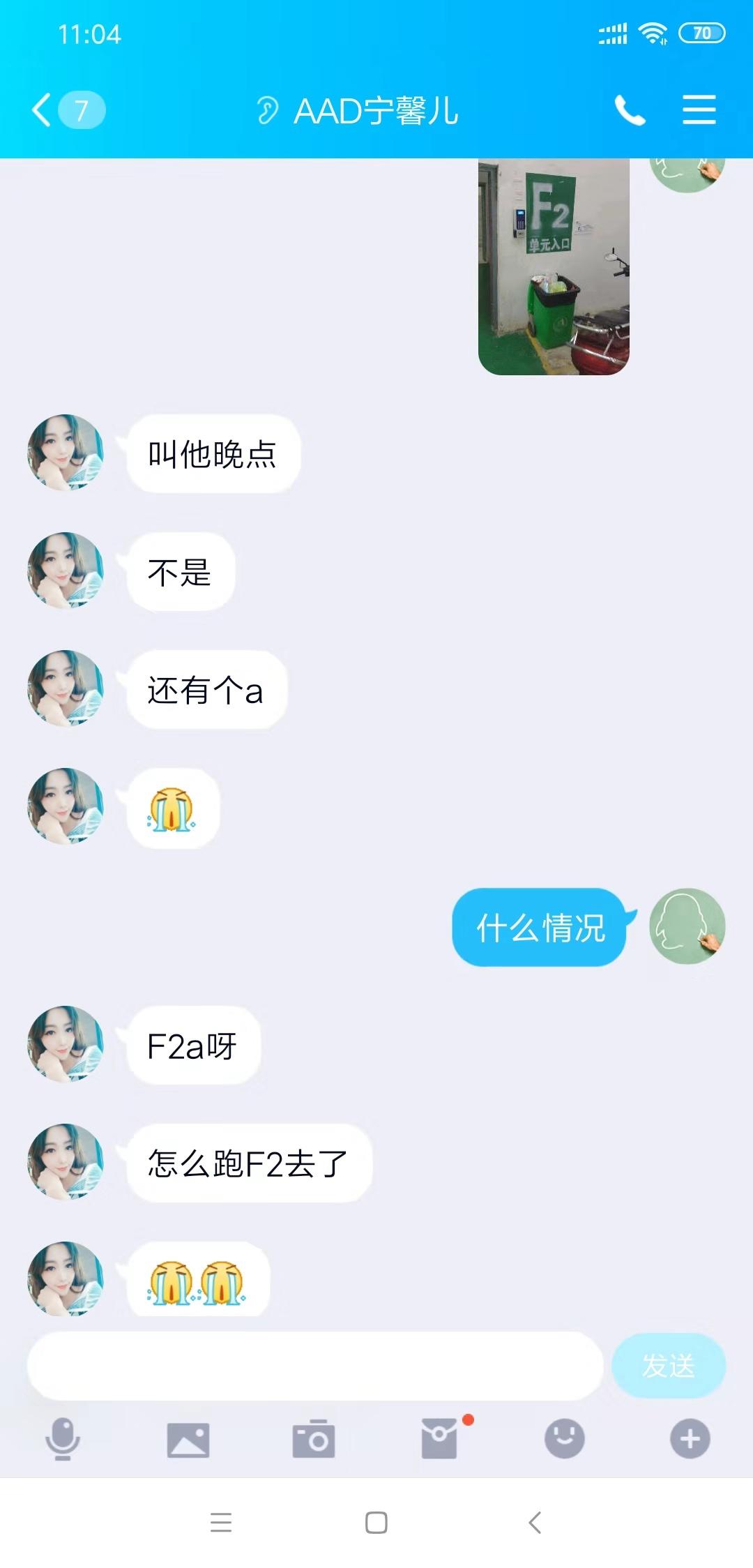Tap the crying emoji message bubble
753x1568 pixels.
pyautogui.click(x=173, y=809)
